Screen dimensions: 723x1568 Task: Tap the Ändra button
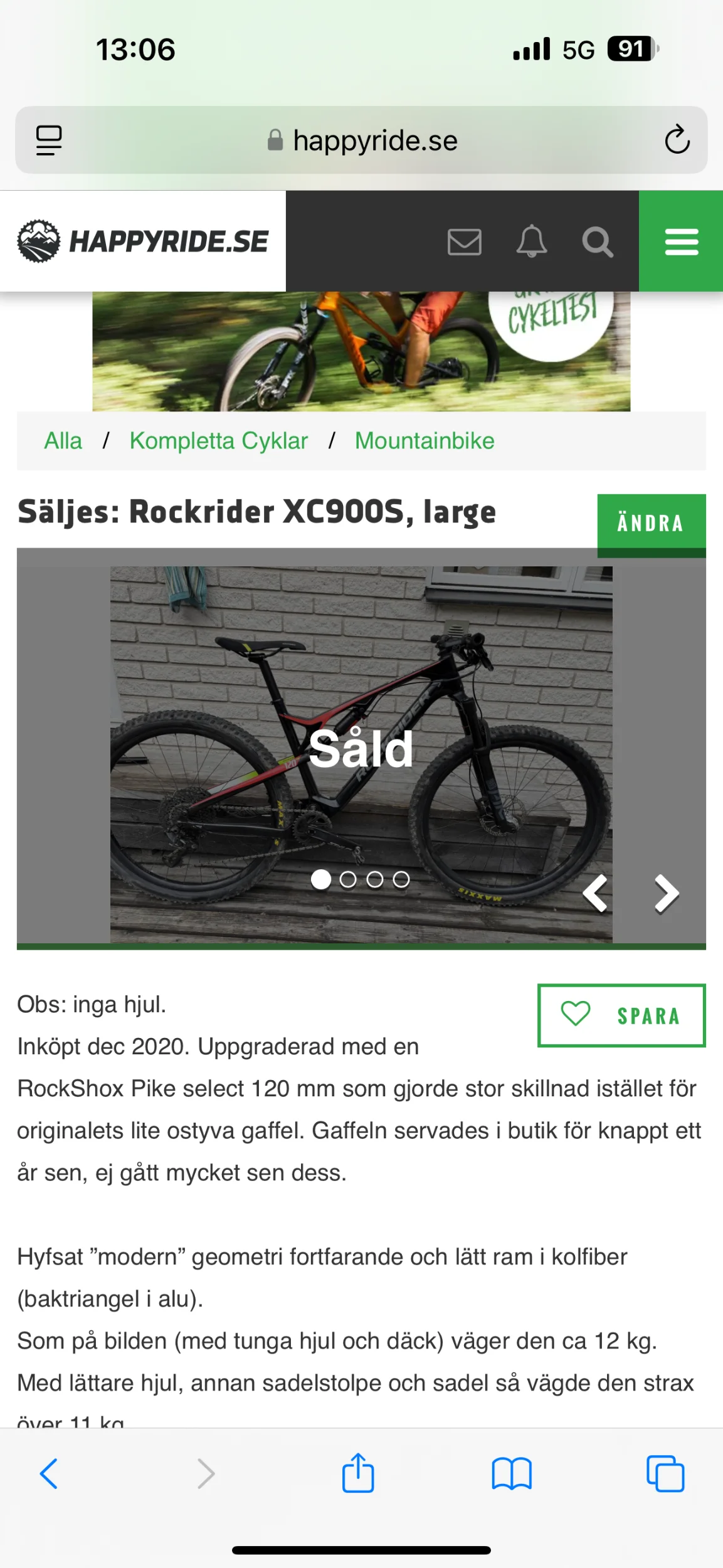click(651, 523)
